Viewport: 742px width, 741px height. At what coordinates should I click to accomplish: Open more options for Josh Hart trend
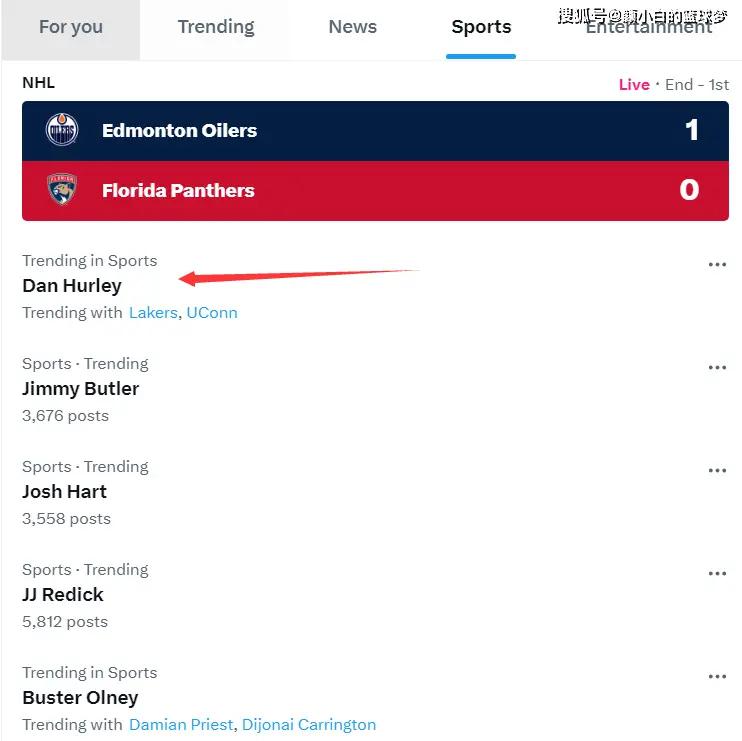717,471
